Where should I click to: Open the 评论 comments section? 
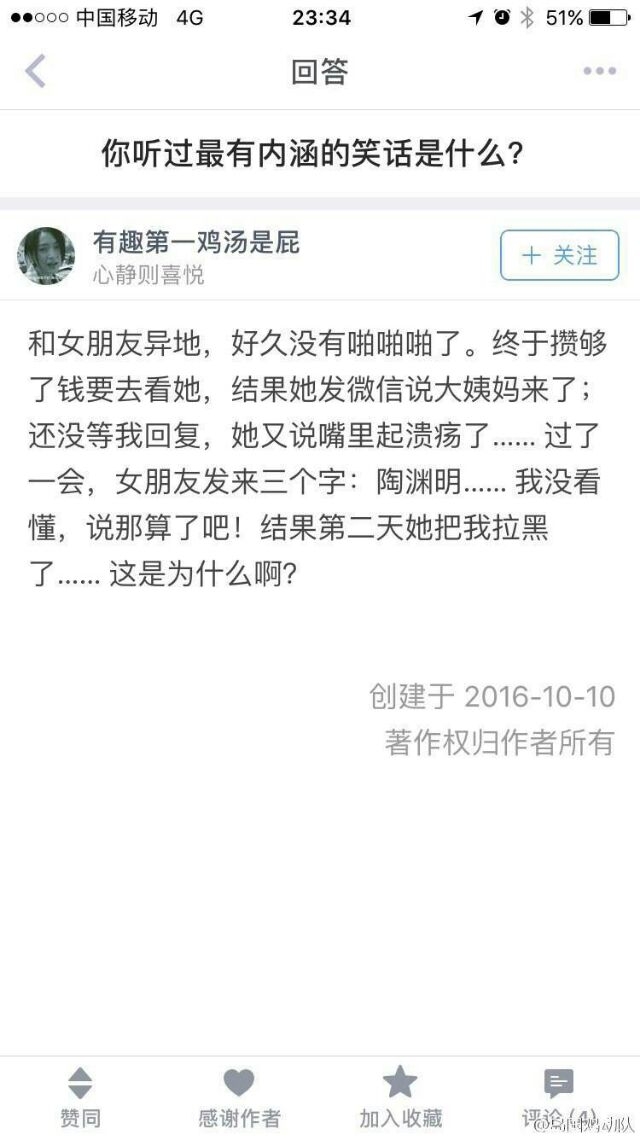coord(559,1097)
